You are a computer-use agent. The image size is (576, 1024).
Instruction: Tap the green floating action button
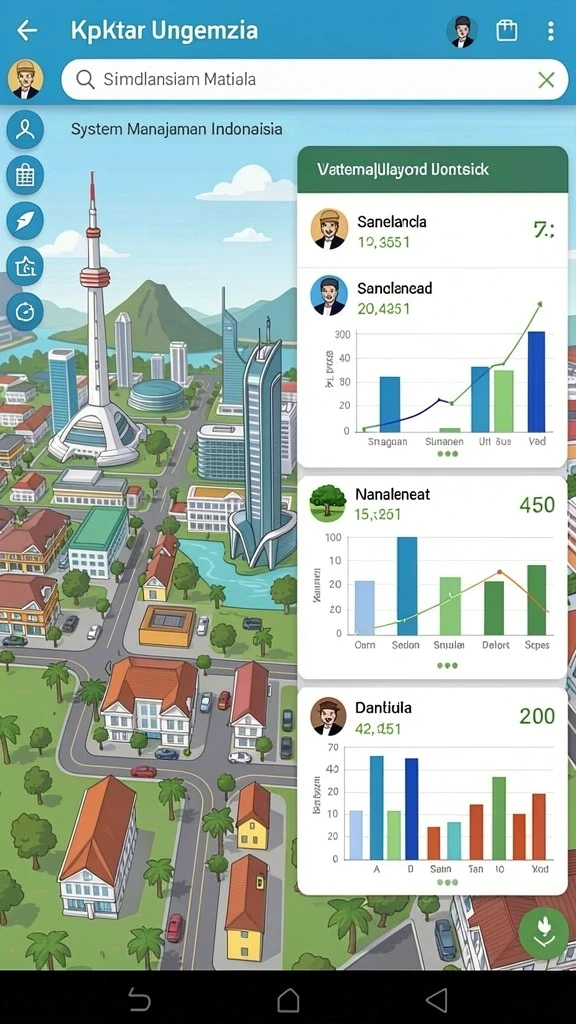543,933
